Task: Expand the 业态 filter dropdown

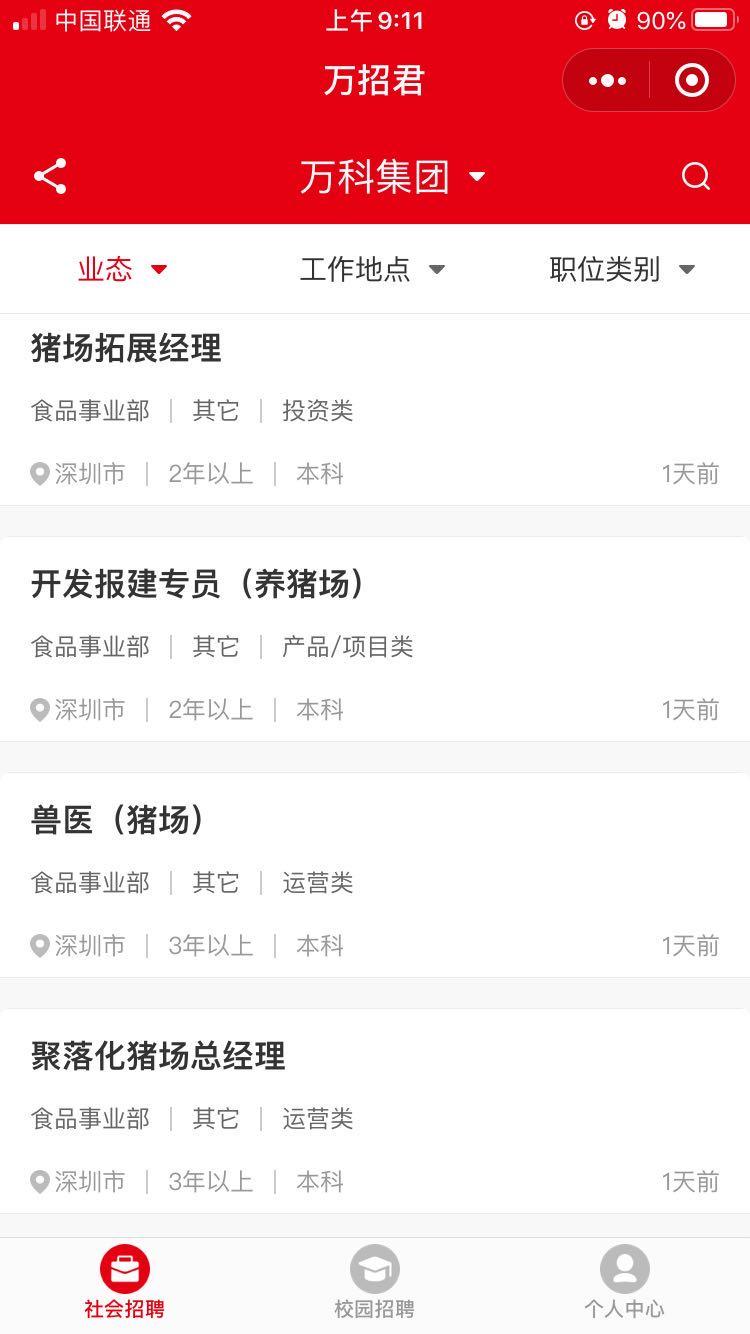Action: [x=122, y=269]
